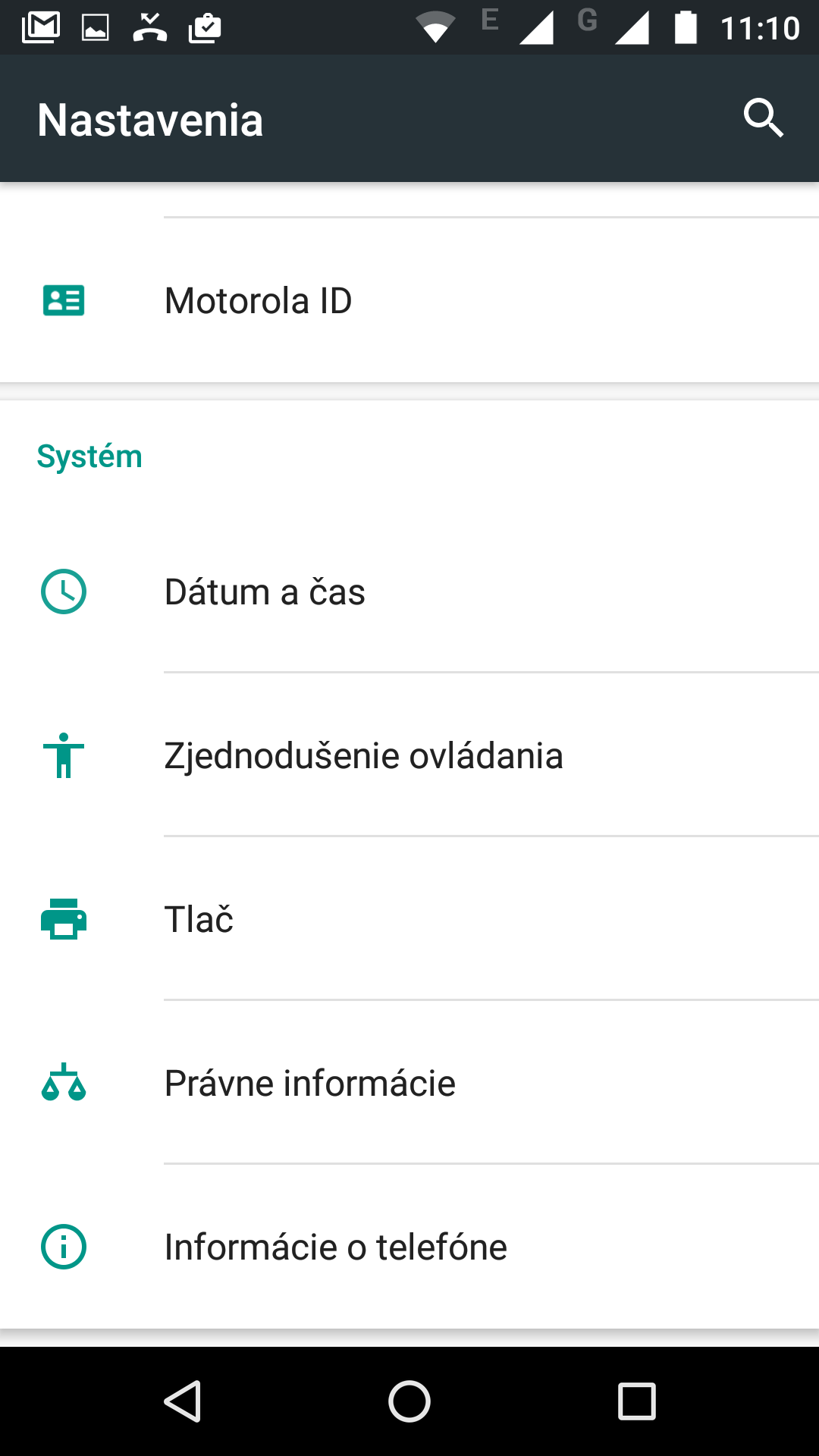819x1456 pixels.
Task: Go back using the navigation bar
Action: point(182,1401)
